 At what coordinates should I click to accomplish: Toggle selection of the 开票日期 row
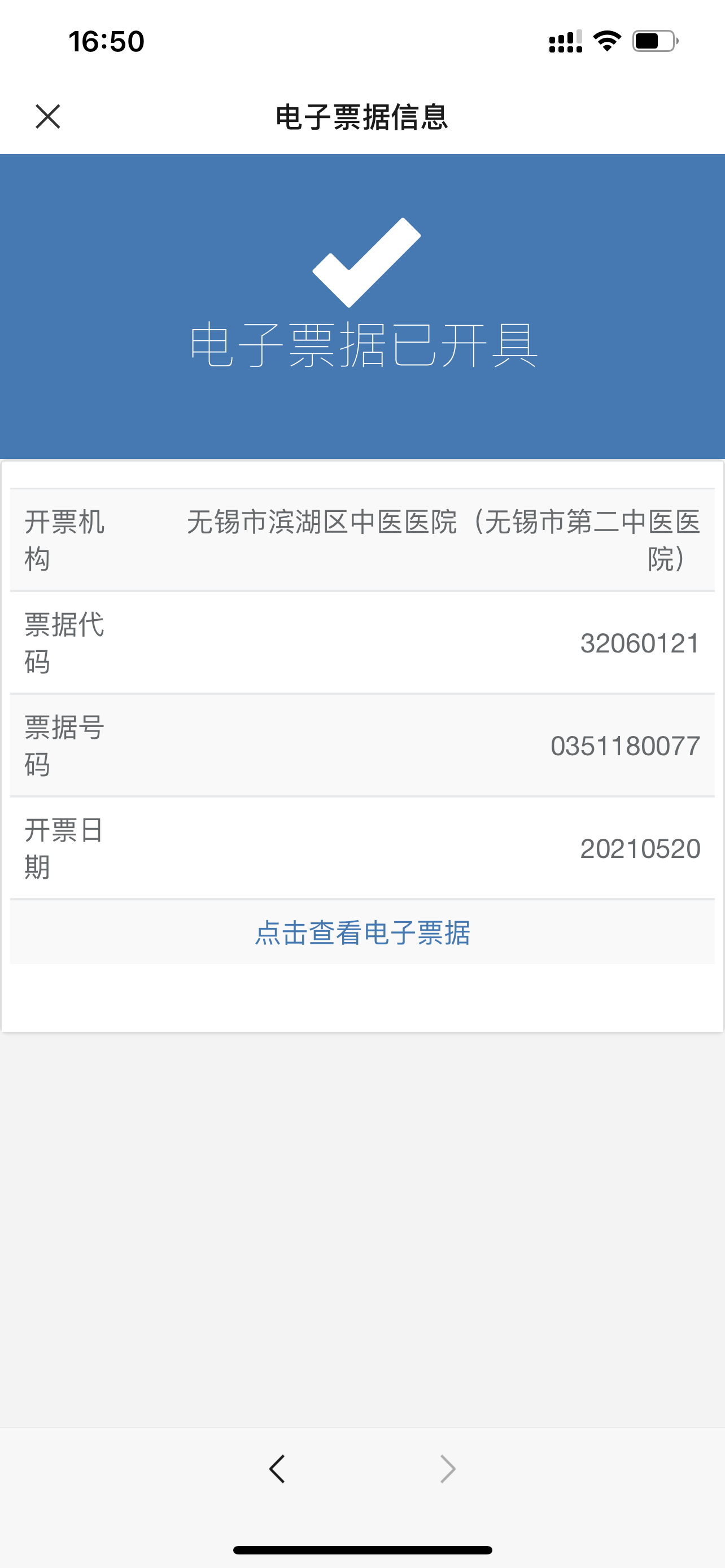click(x=361, y=847)
